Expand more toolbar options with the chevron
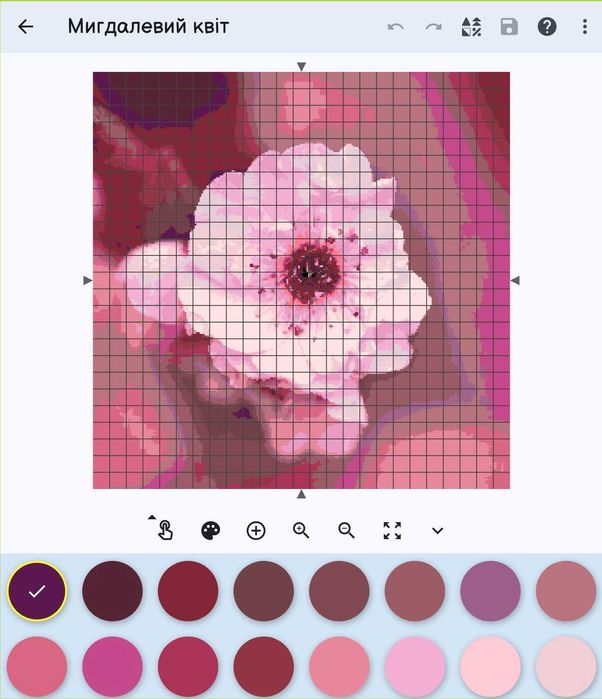The image size is (602, 699). pos(437,530)
